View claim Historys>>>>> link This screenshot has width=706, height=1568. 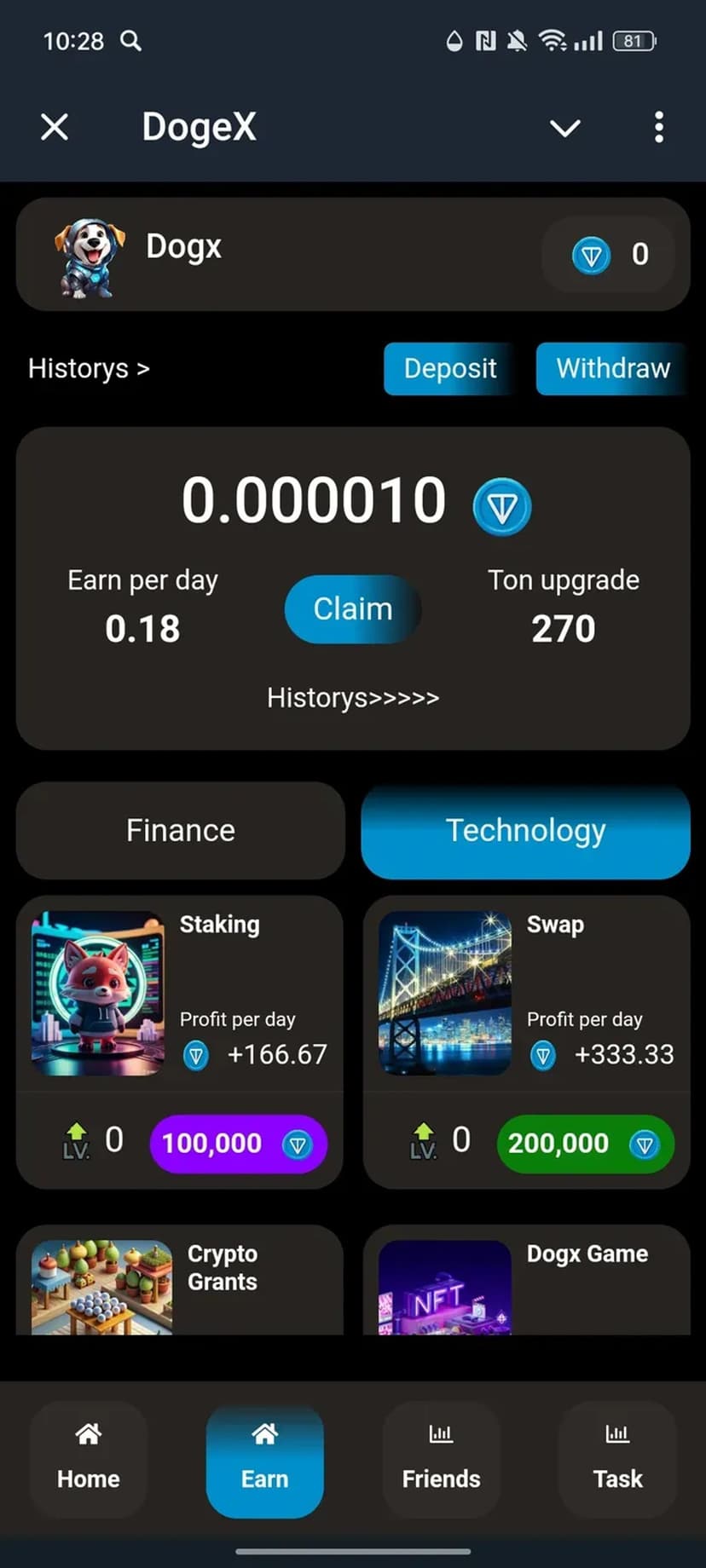point(352,698)
